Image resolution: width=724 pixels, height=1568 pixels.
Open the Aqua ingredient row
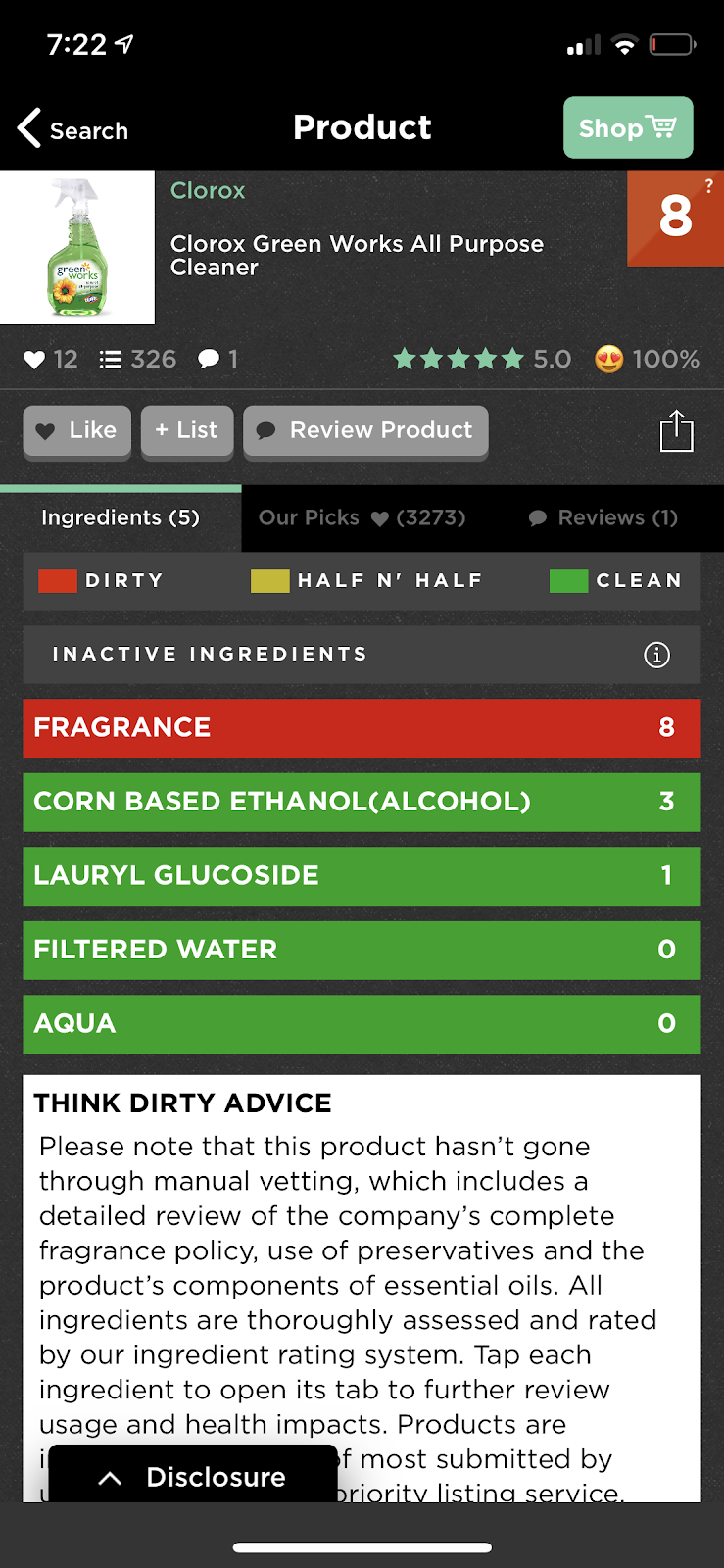pyautogui.click(x=362, y=1024)
